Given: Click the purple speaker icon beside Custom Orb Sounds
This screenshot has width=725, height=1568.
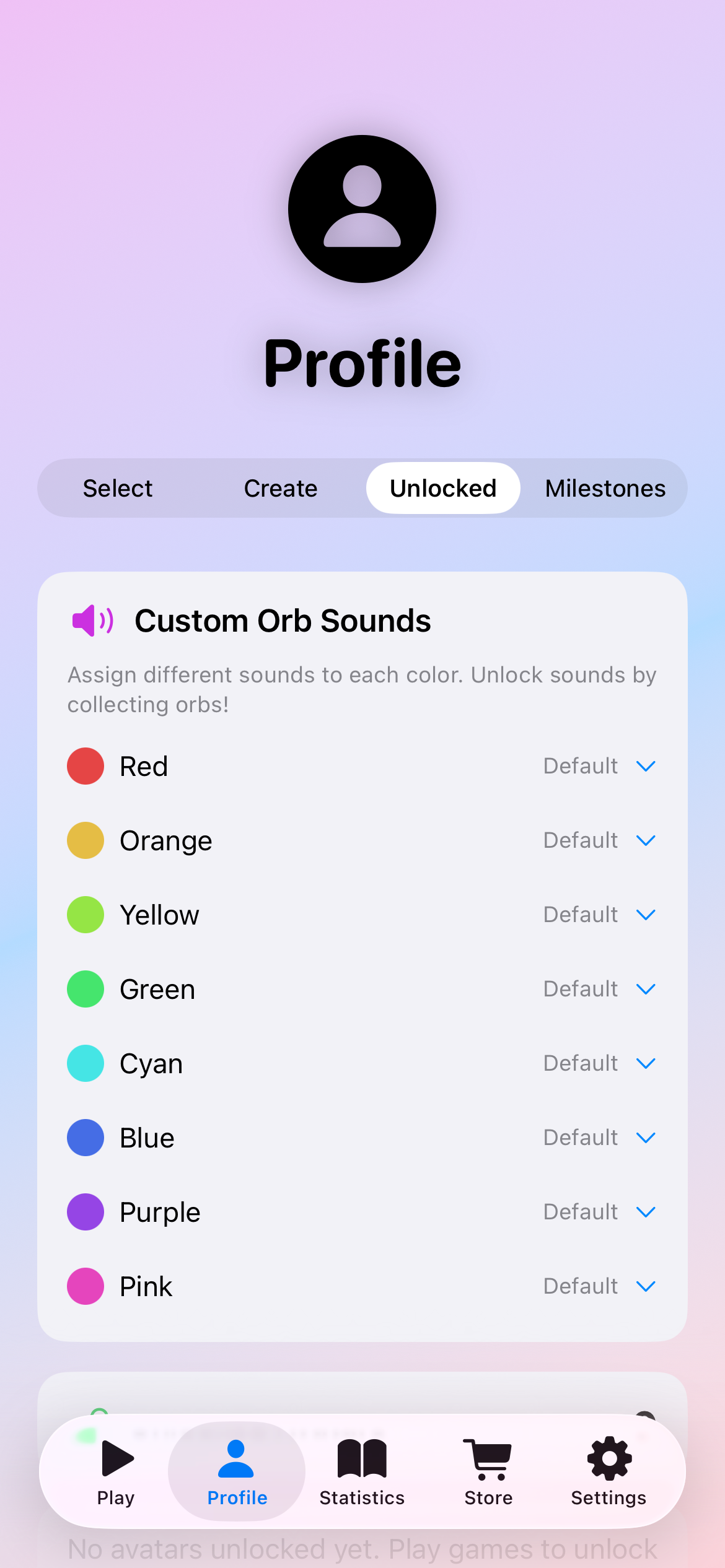Looking at the screenshot, I should coord(91,621).
